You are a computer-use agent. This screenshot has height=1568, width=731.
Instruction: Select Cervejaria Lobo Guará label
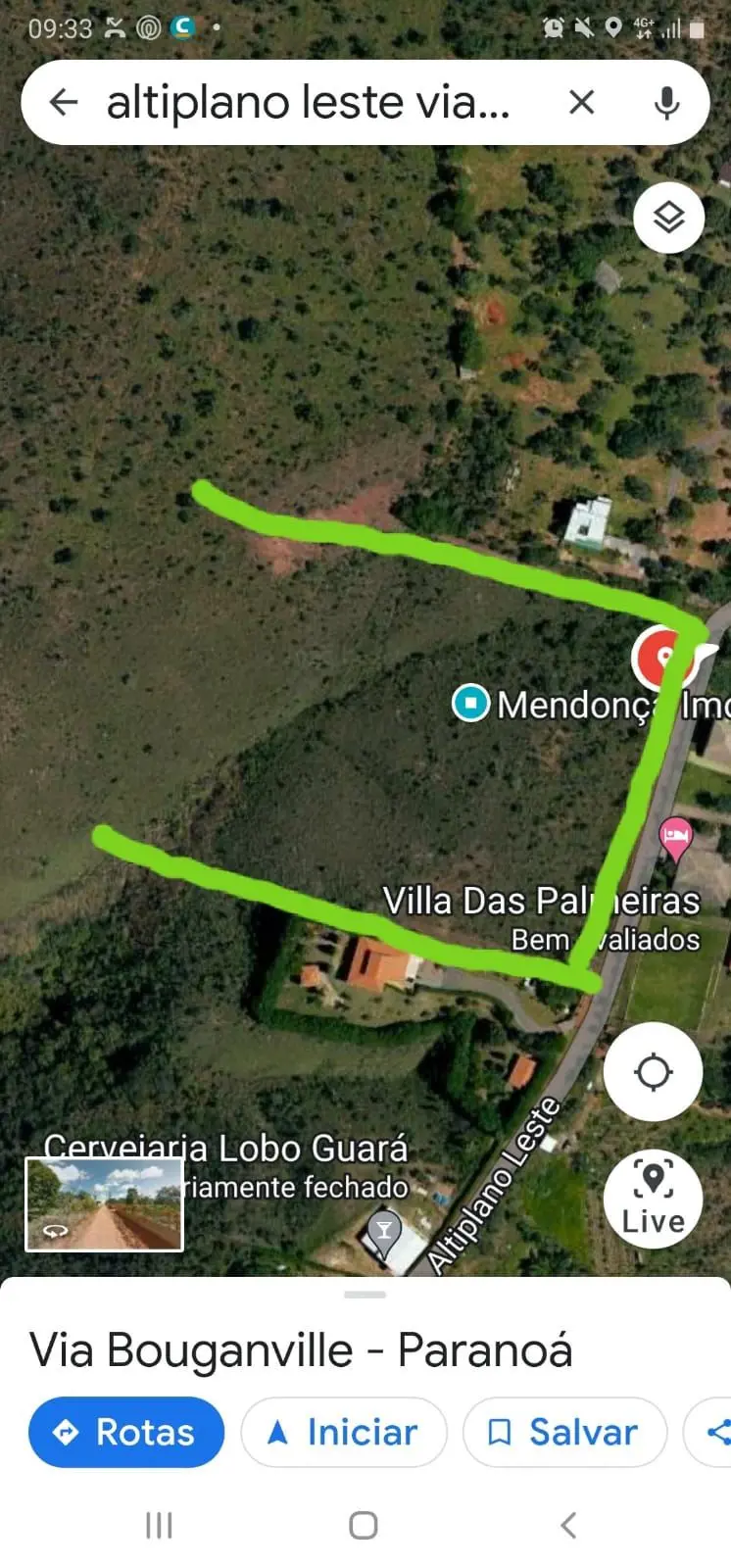point(227,1148)
